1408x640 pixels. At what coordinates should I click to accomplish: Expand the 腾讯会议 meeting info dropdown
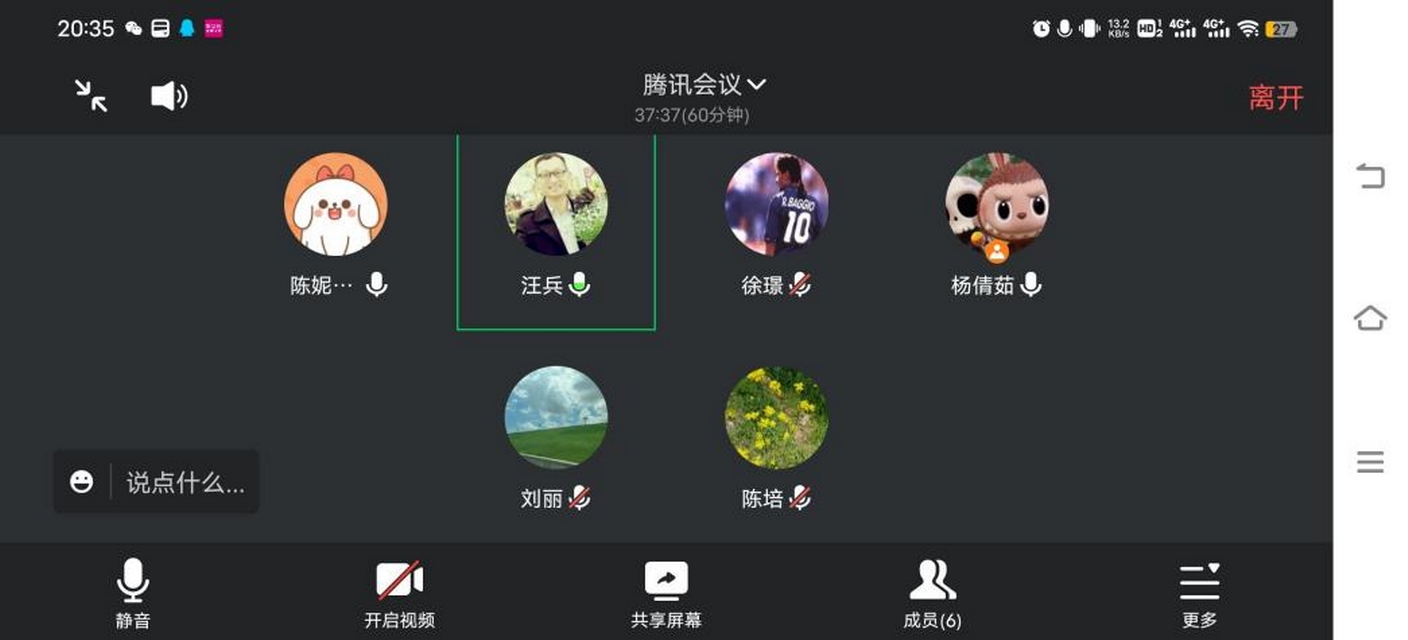click(x=704, y=85)
